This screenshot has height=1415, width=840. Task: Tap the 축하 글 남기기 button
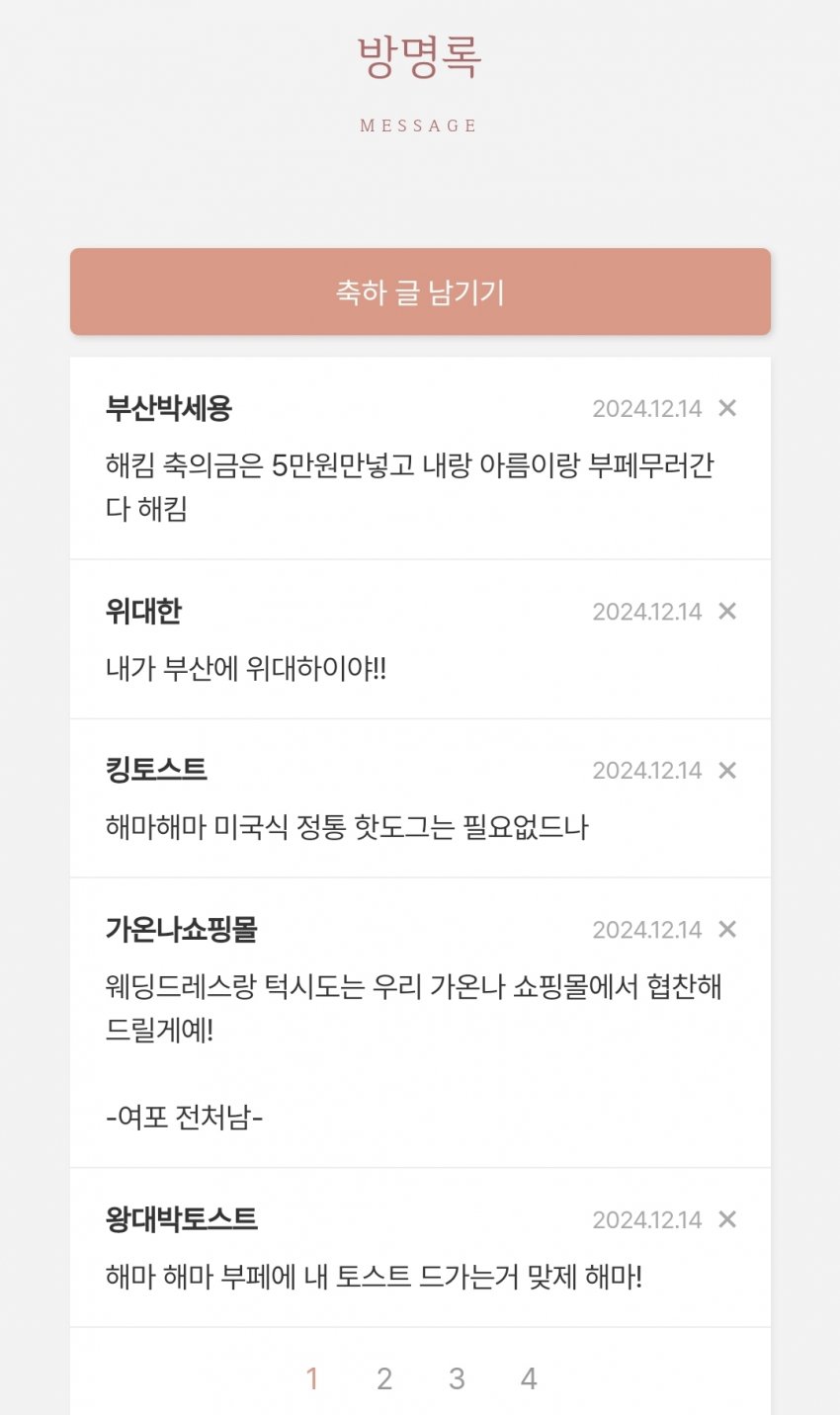(x=420, y=291)
